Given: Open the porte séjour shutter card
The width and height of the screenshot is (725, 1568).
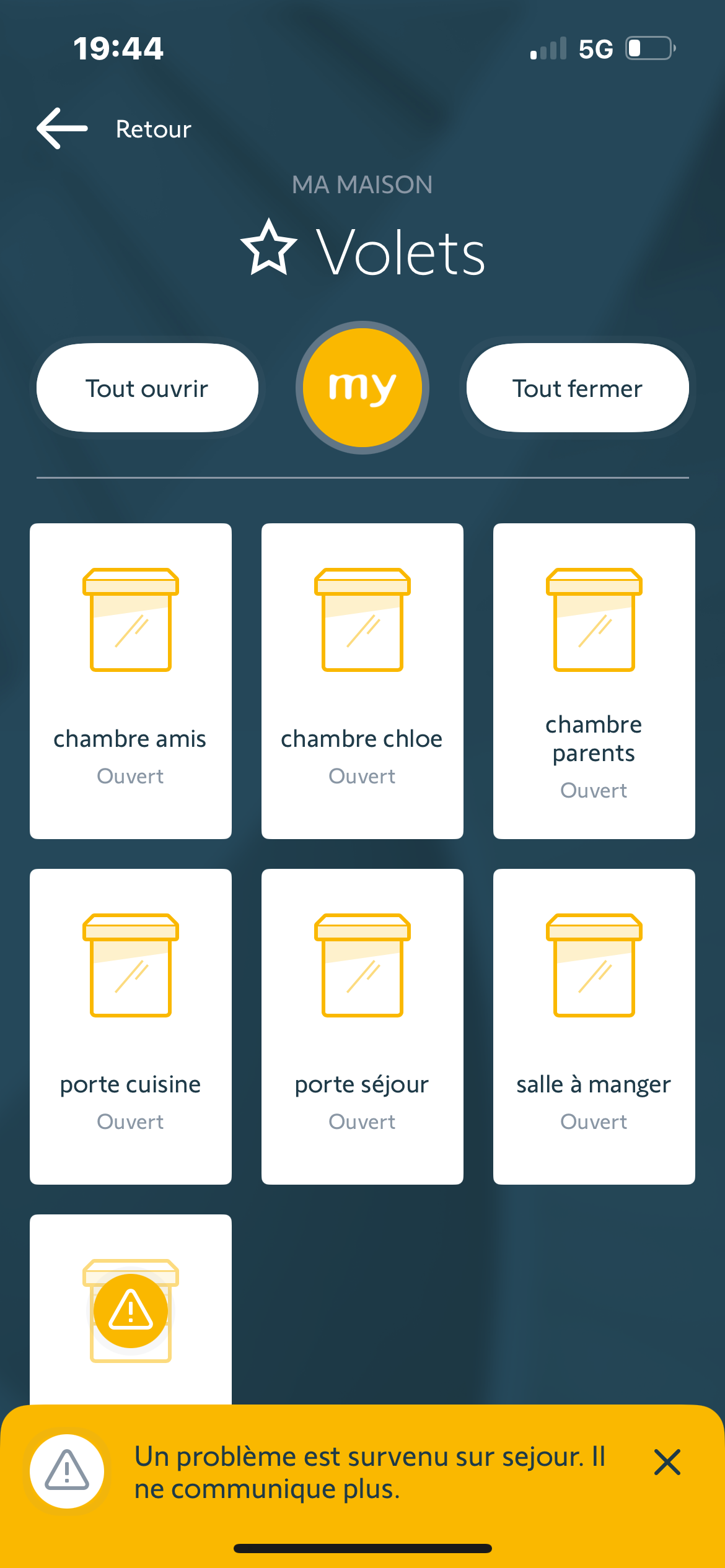Looking at the screenshot, I should coord(362,1027).
